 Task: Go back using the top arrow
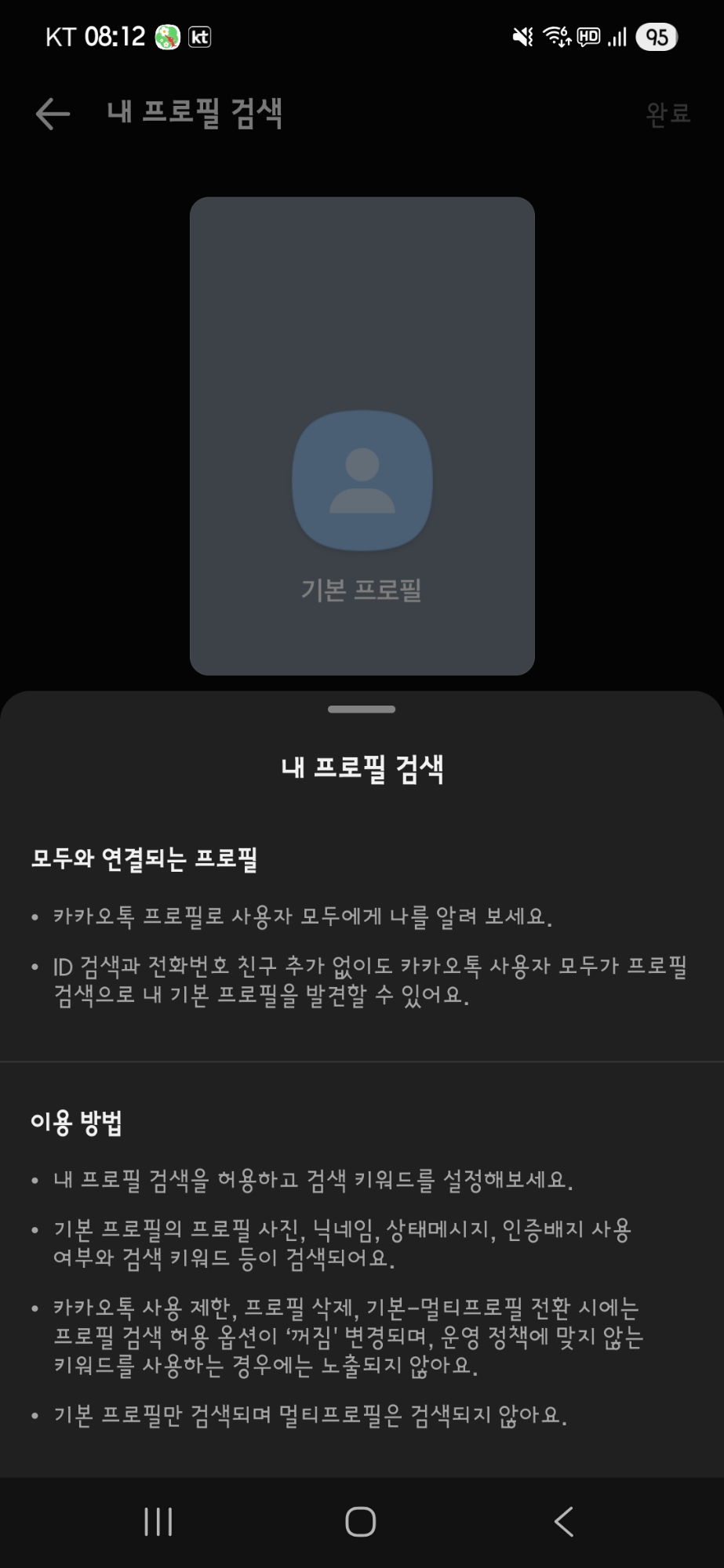point(53,114)
